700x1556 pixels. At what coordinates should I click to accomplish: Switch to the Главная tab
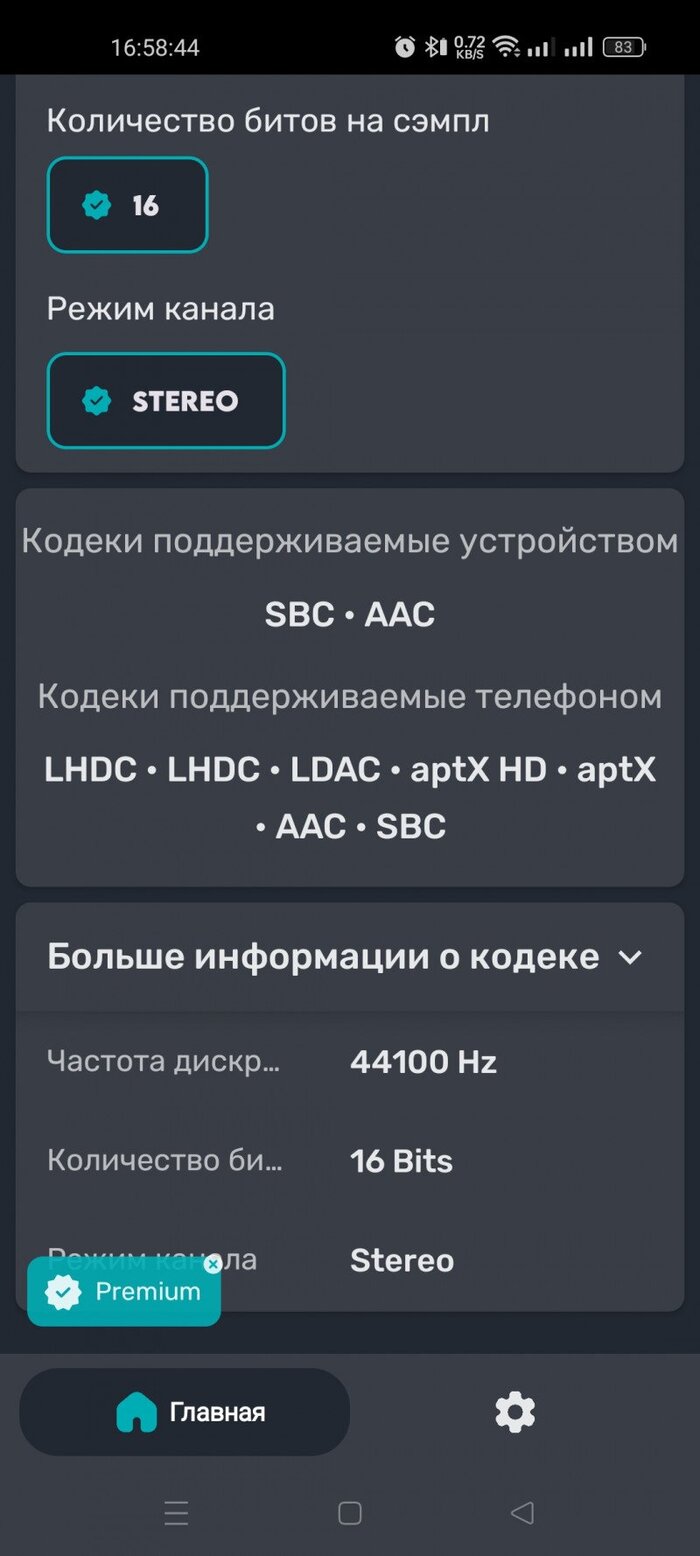click(x=185, y=1412)
